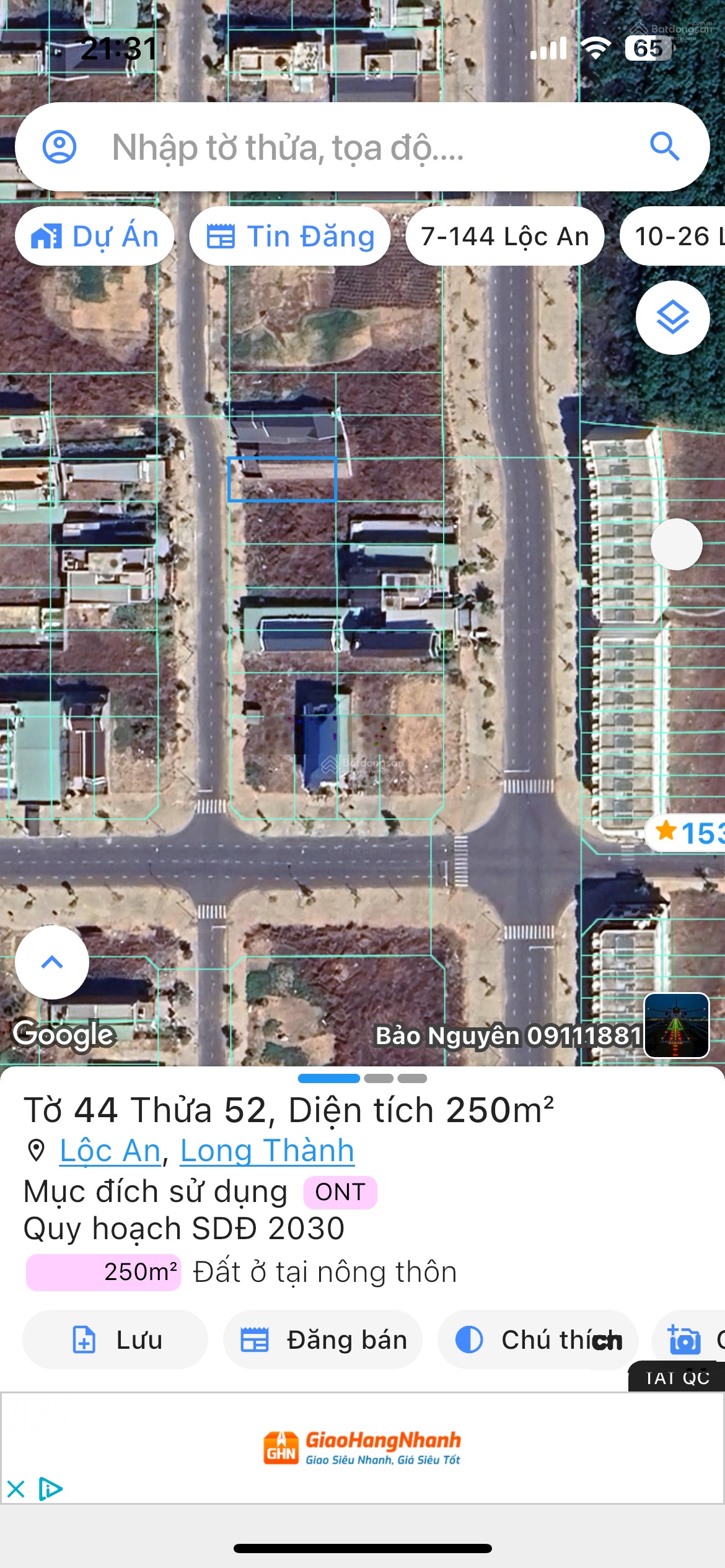Show the Chú thích legend
The width and height of the screenshot is (725, 1568).
(537, 1339)
